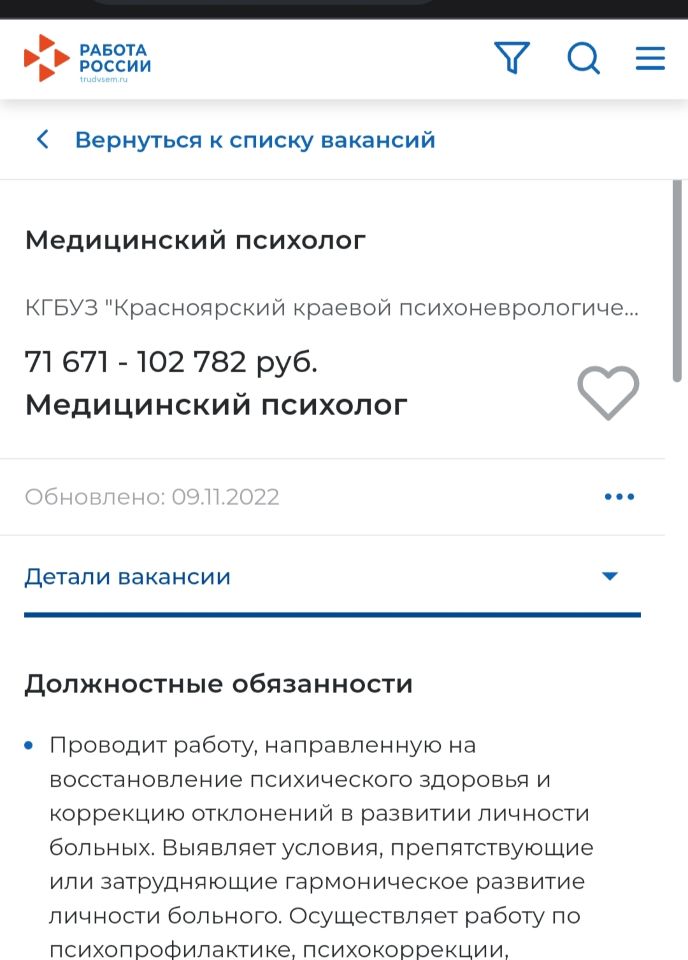Viewport: 688px width, 960px height.
Task: Open the vacancy filter funnel icon
Action: coord(512,58)
